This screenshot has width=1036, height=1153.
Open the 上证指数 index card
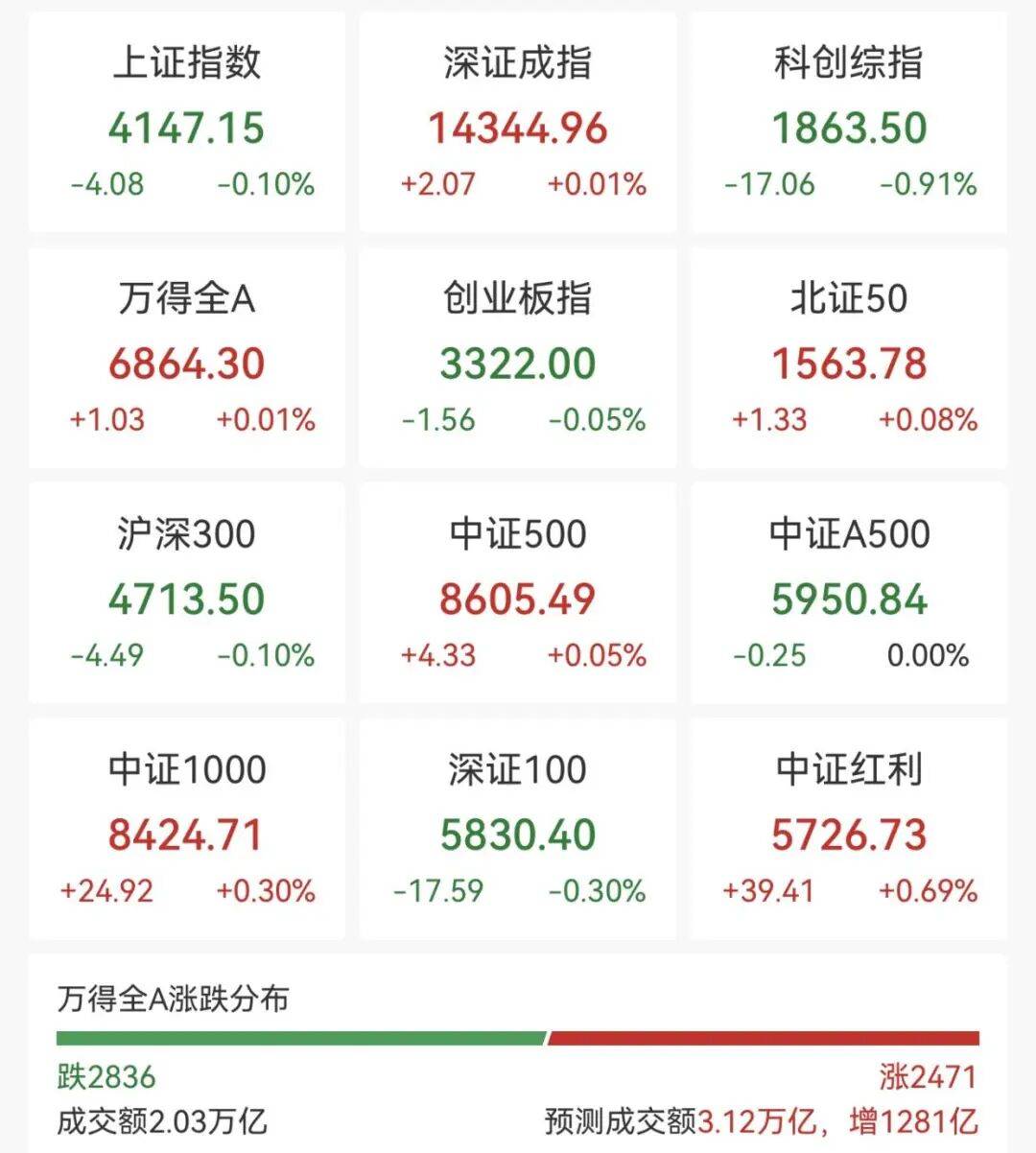(x=187, y=123)
